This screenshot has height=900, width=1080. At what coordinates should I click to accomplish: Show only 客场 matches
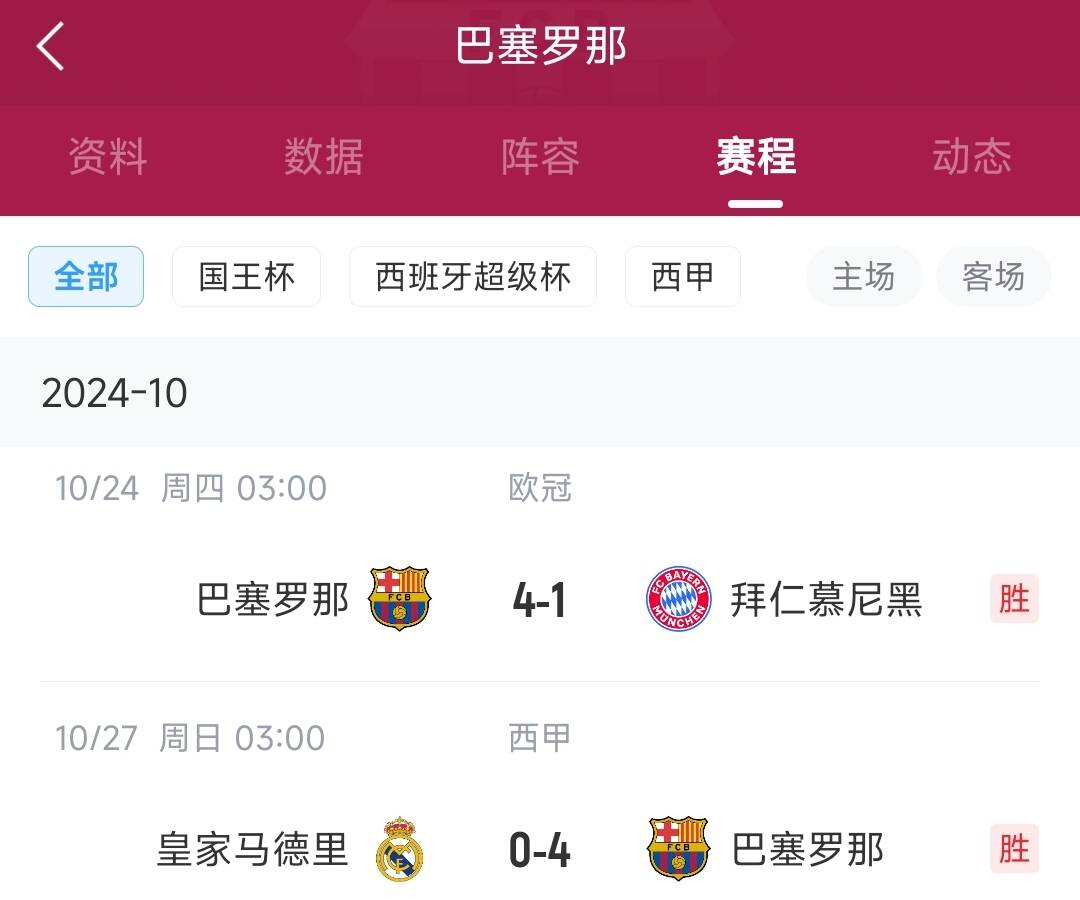tap(993, 276)
